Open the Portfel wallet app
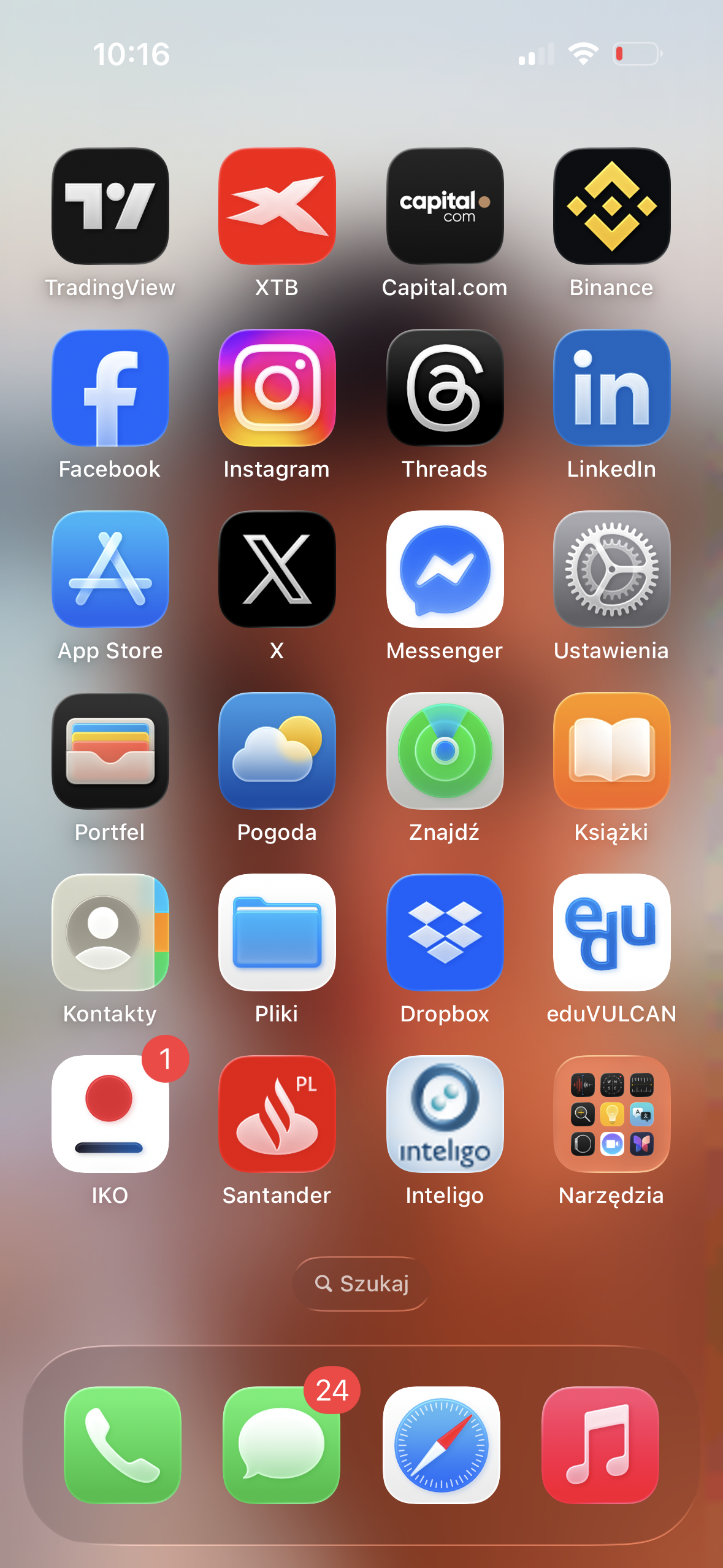Screen dimensions: 723x1568 110,751
